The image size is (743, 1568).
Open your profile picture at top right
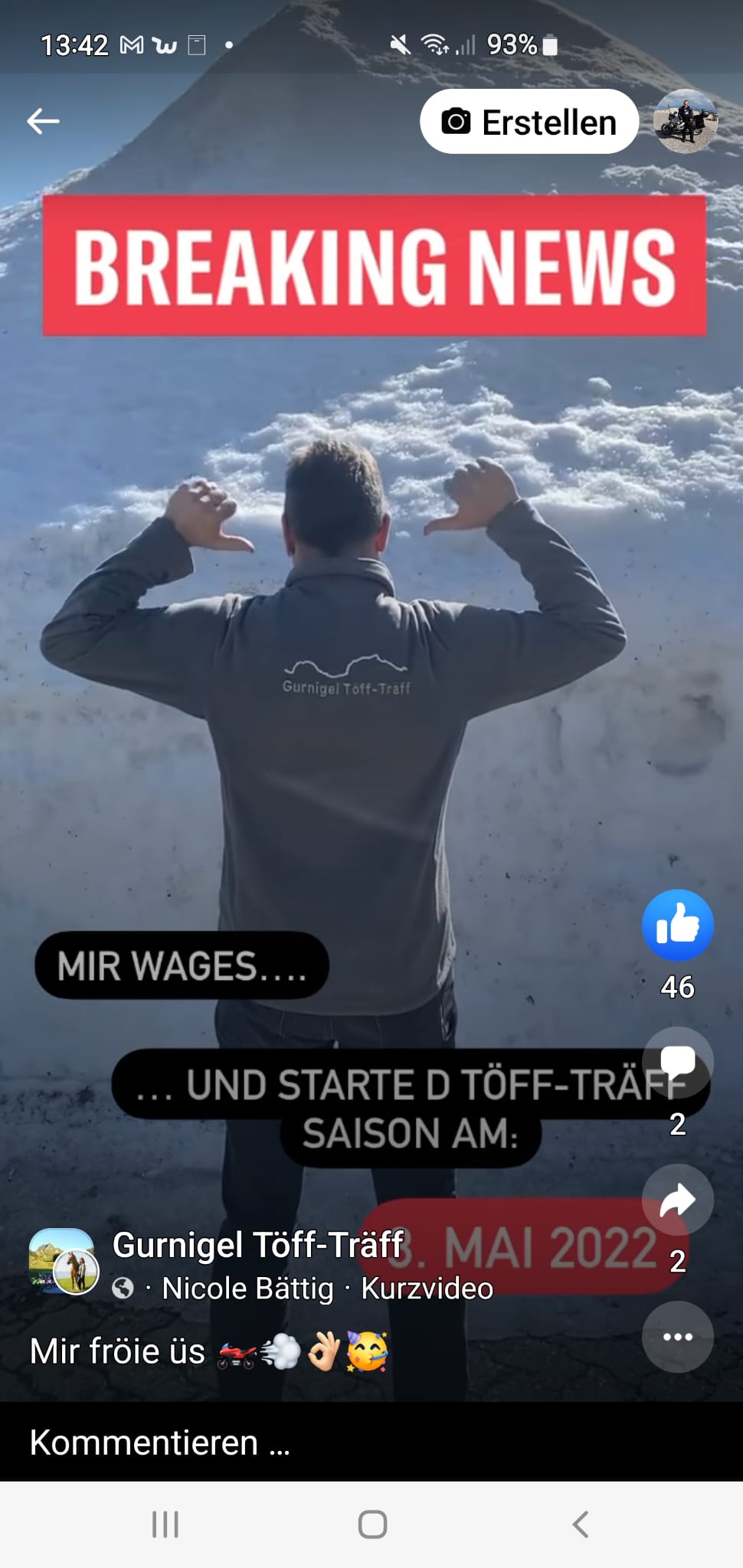(x=685, y=122)
